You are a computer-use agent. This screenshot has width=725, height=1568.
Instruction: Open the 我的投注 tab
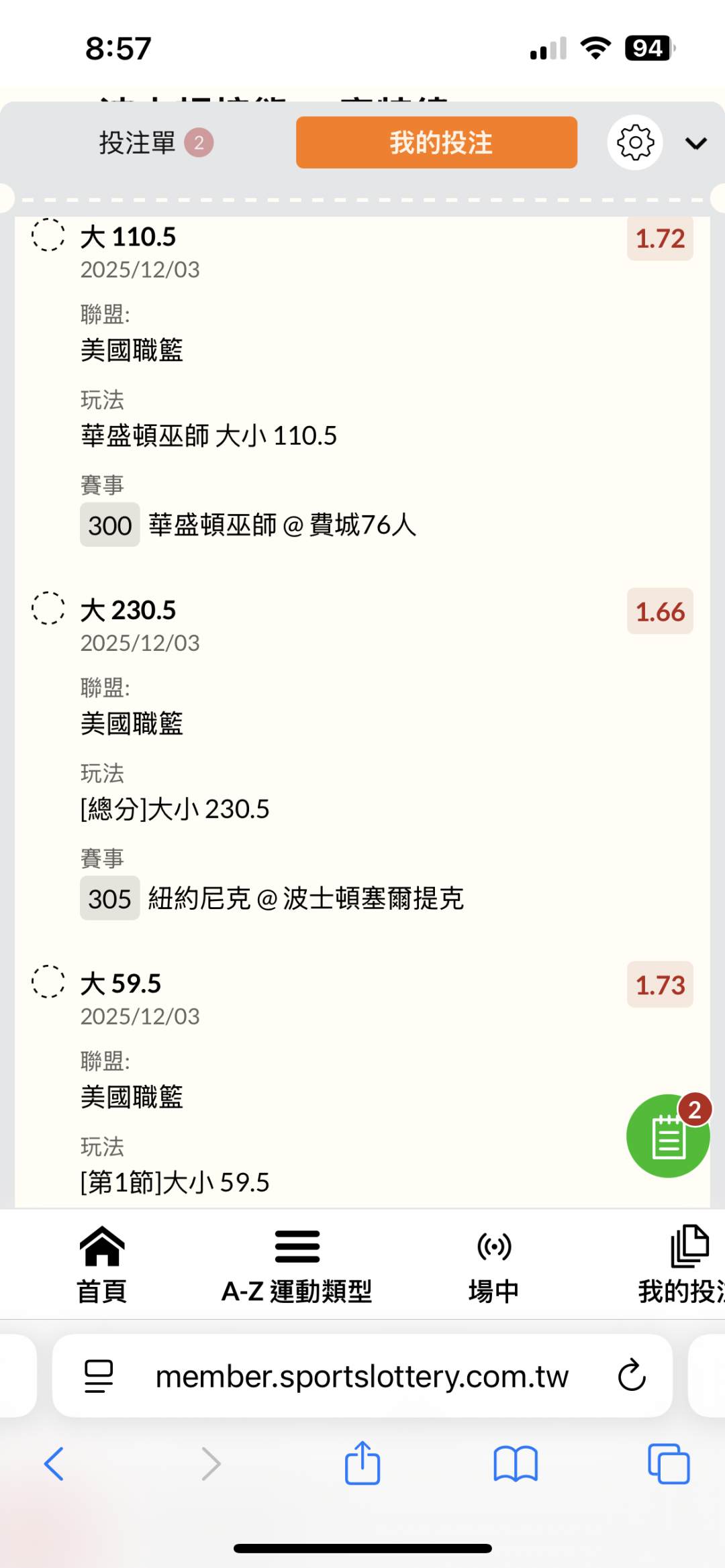coord(436,142)
